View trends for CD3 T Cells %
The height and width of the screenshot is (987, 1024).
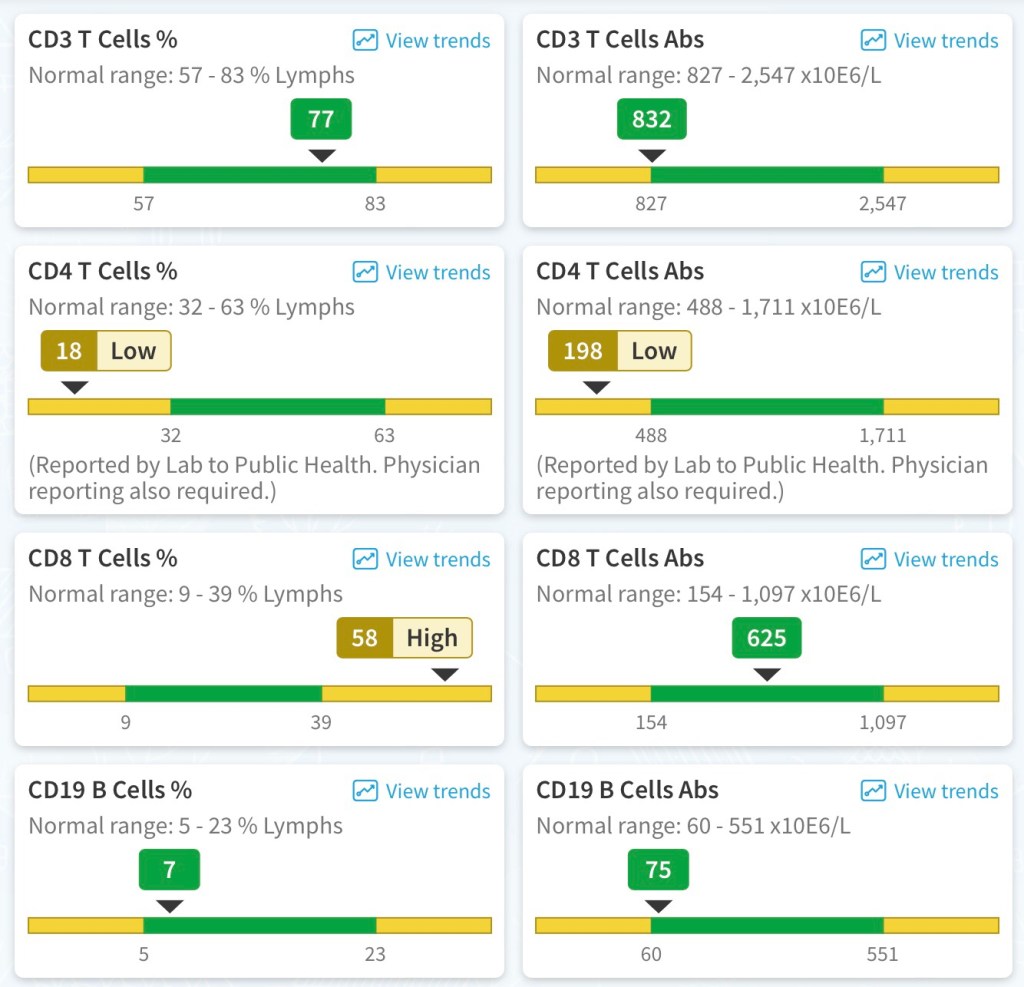[x=422, y=41]
